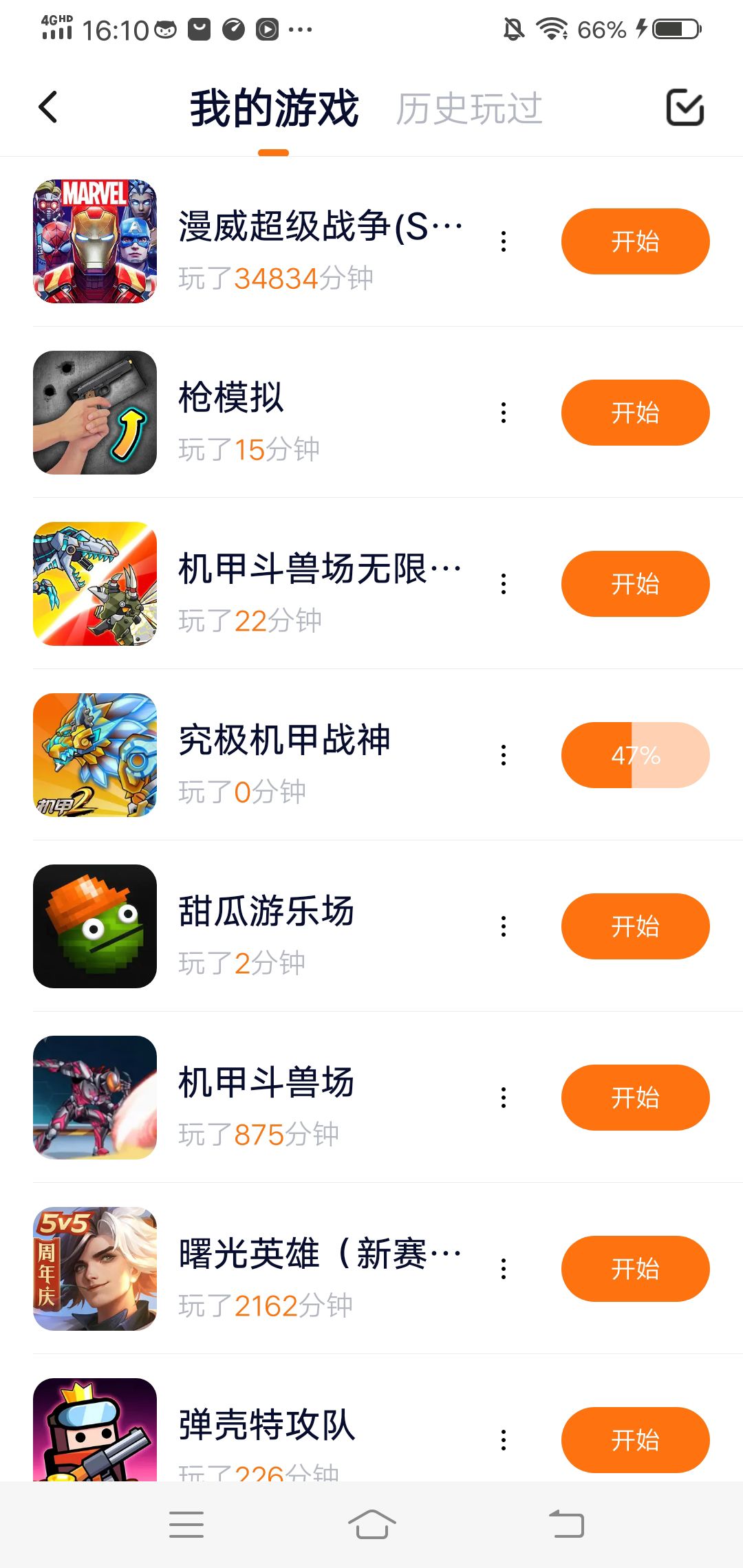Go to the system home screen
Viewport: 743px width, 1568px height.
tap(371, 1525)
